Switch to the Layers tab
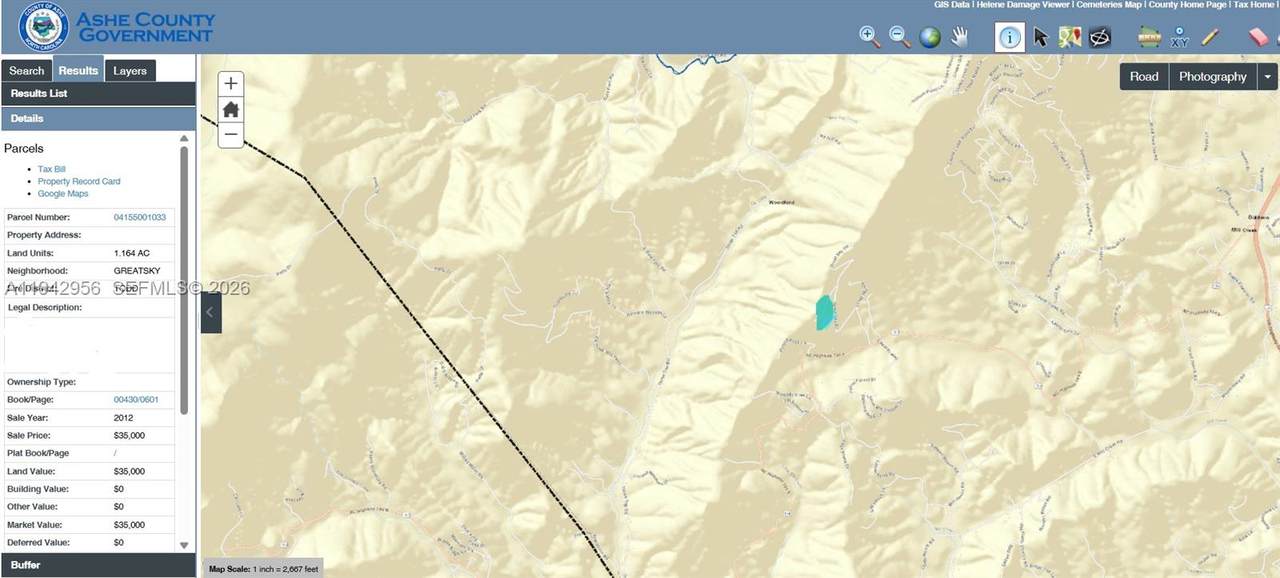 click(129, 70)
